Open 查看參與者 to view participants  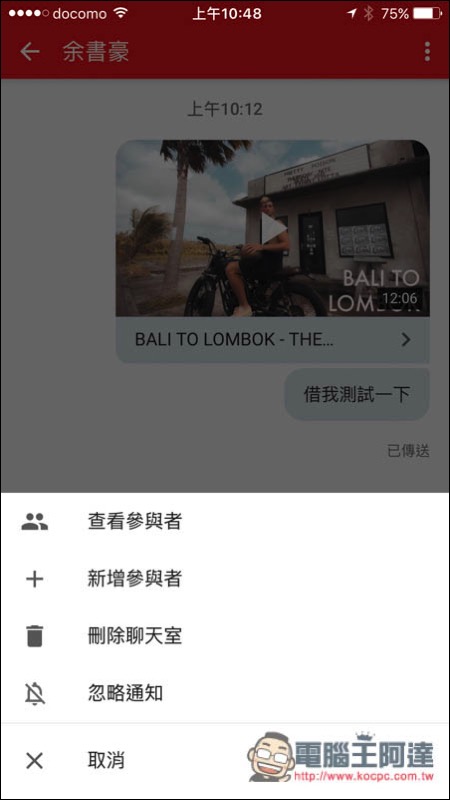click(x=224, y=521)
